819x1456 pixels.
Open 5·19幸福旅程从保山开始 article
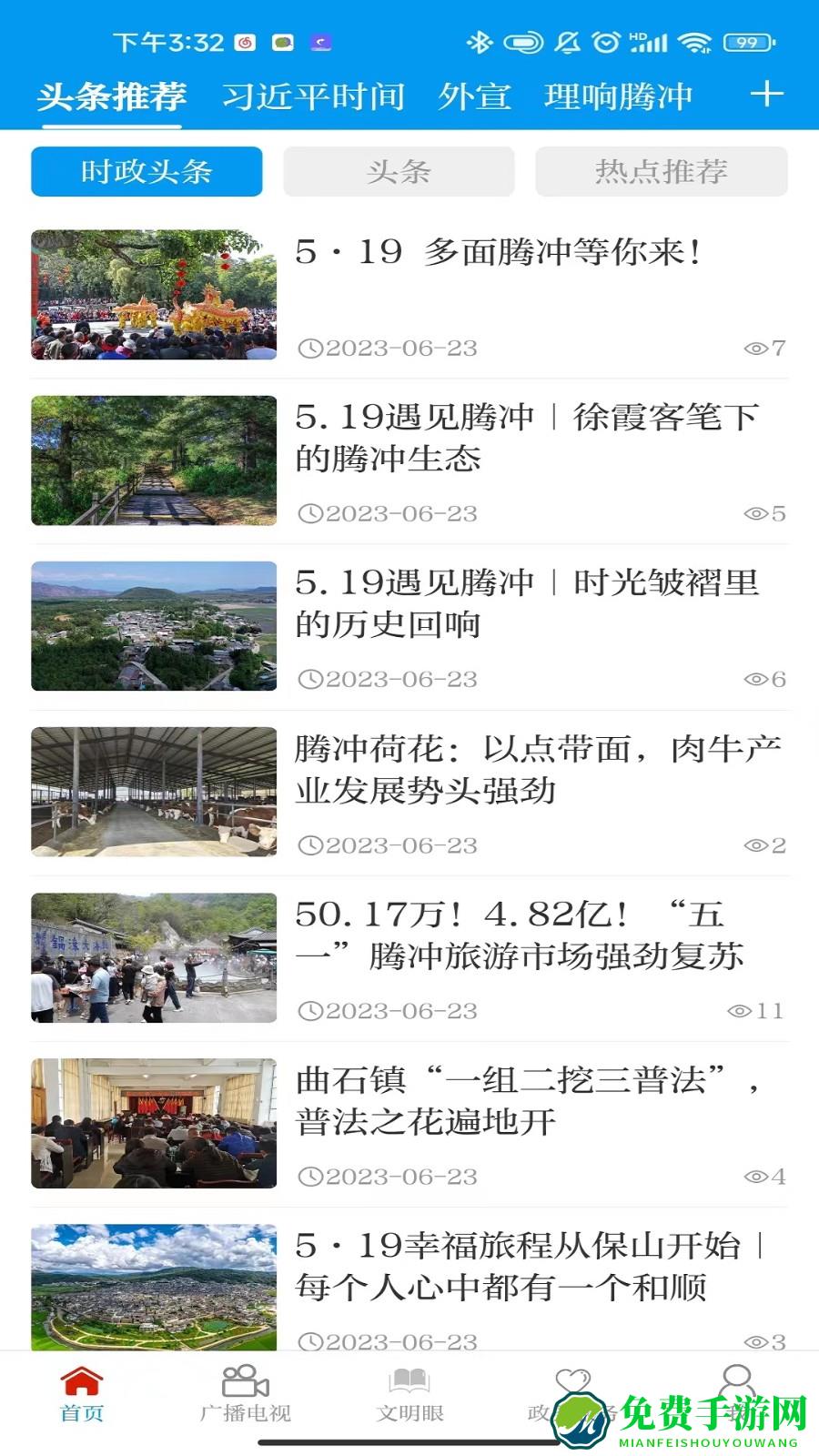click(x=528, y=1267)
